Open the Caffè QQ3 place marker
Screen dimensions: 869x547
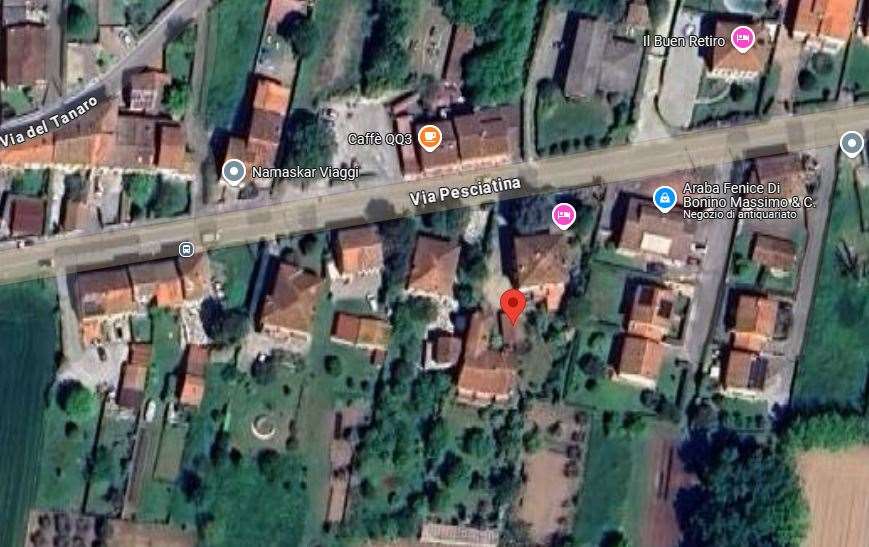tap(429, 136)
